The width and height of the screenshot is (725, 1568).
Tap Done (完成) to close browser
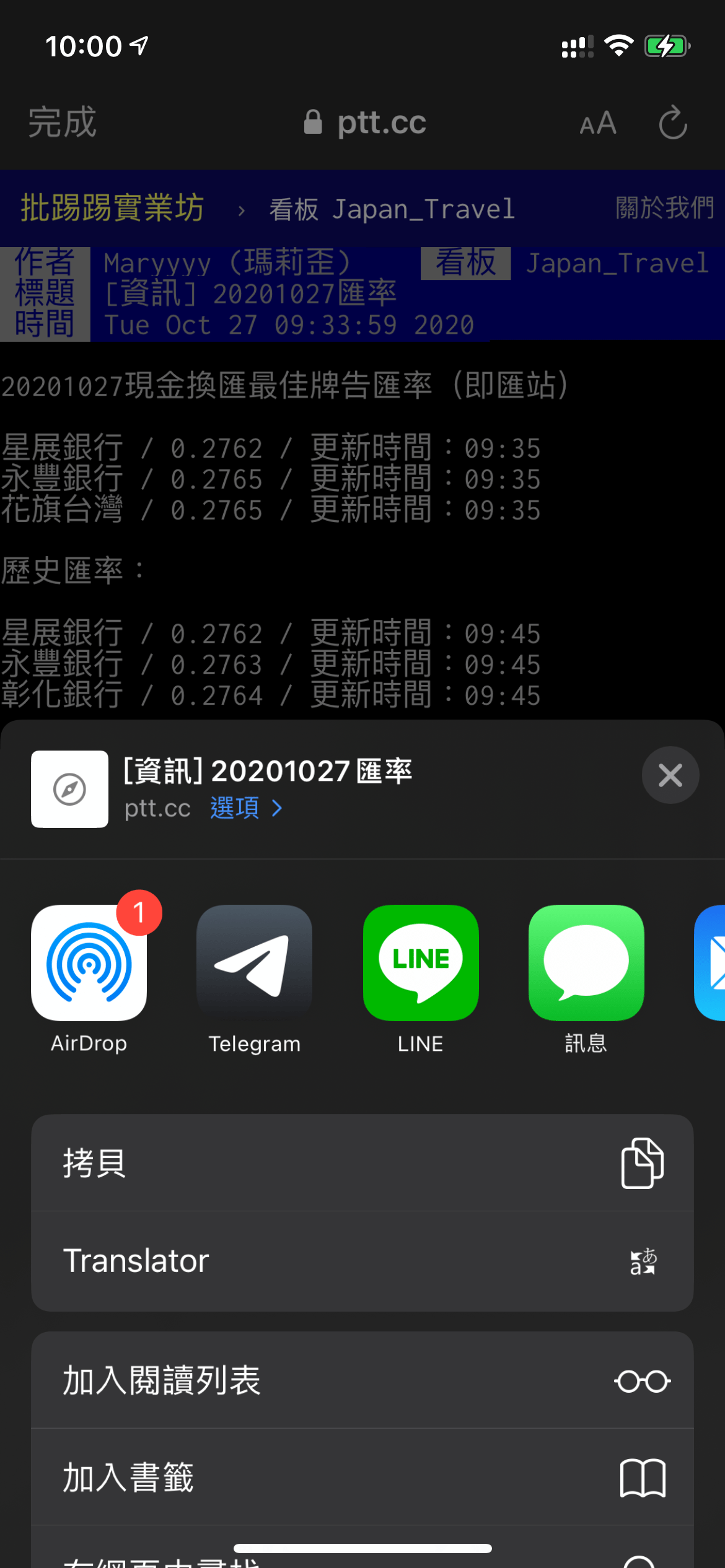tap(63, 122)
